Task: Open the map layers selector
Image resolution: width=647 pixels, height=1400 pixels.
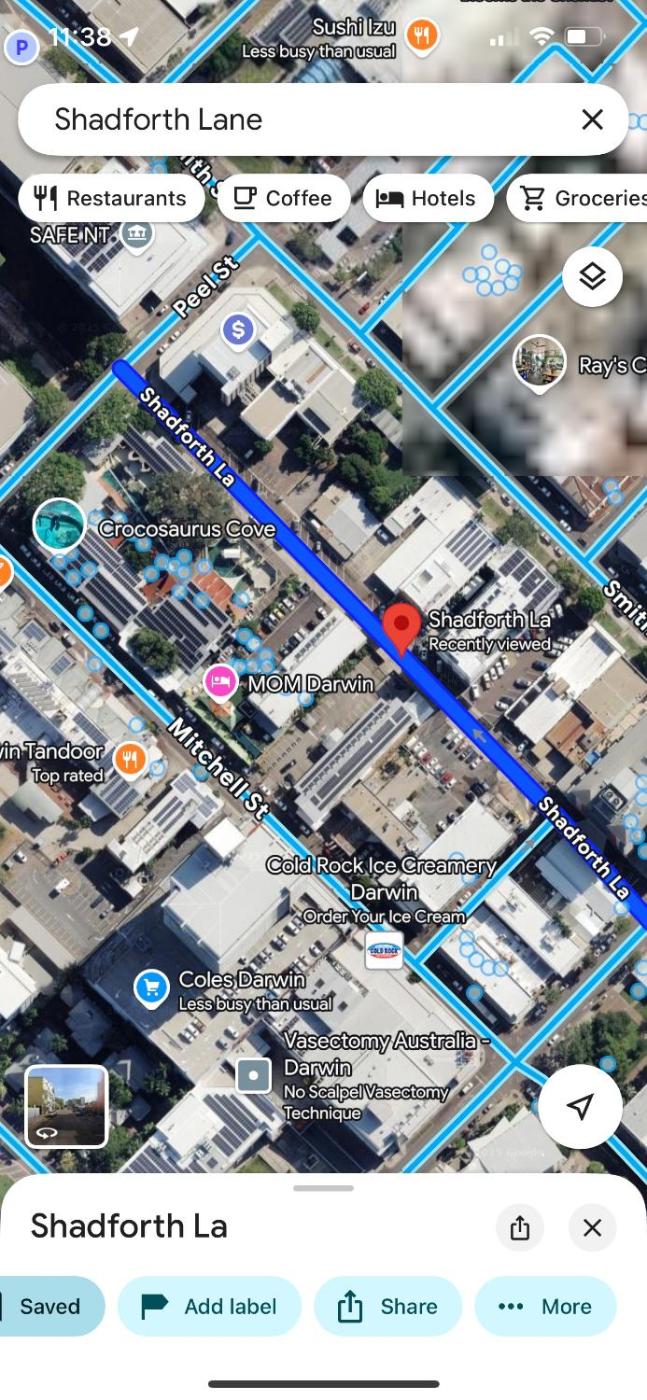Action: click(592, 276)
